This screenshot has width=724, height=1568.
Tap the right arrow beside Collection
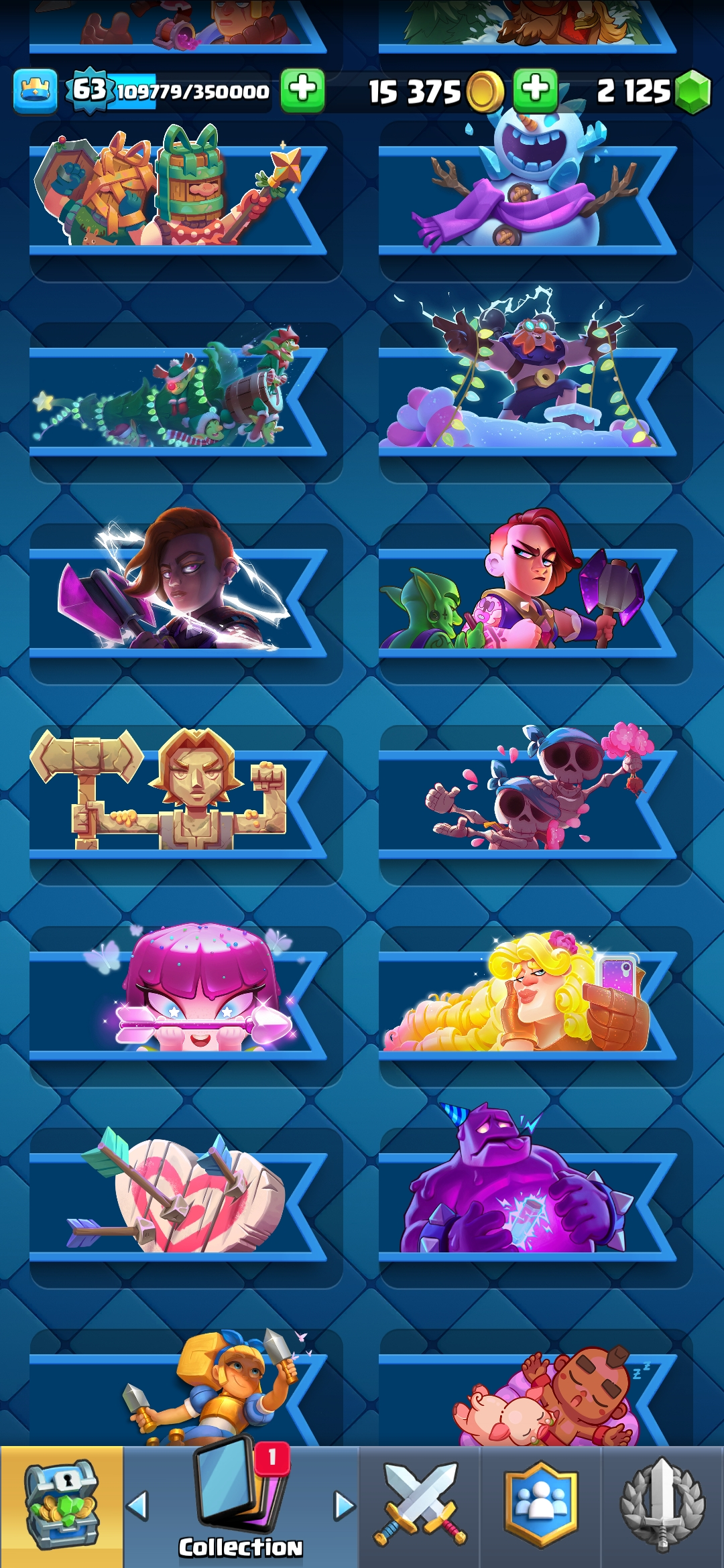[x=344, y=1506]
